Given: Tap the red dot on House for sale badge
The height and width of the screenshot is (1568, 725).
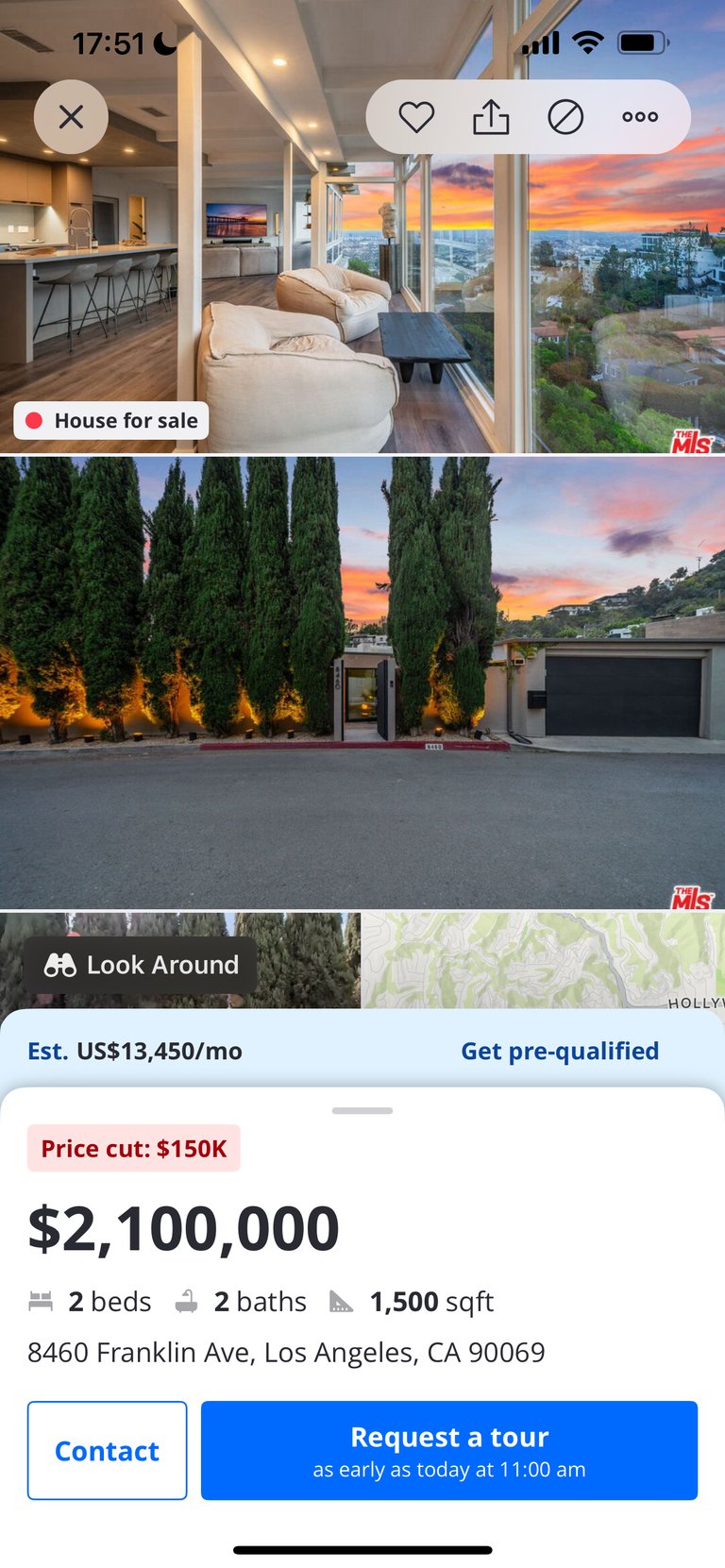Looking at the screenshot, I should click(36, 420).
